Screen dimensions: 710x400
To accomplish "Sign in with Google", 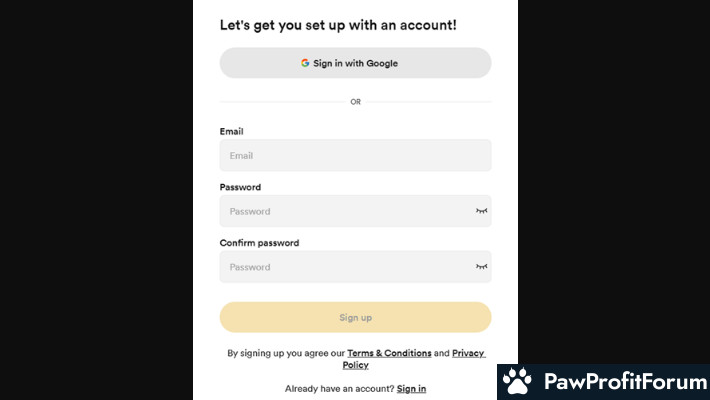I will coord(355,63).
